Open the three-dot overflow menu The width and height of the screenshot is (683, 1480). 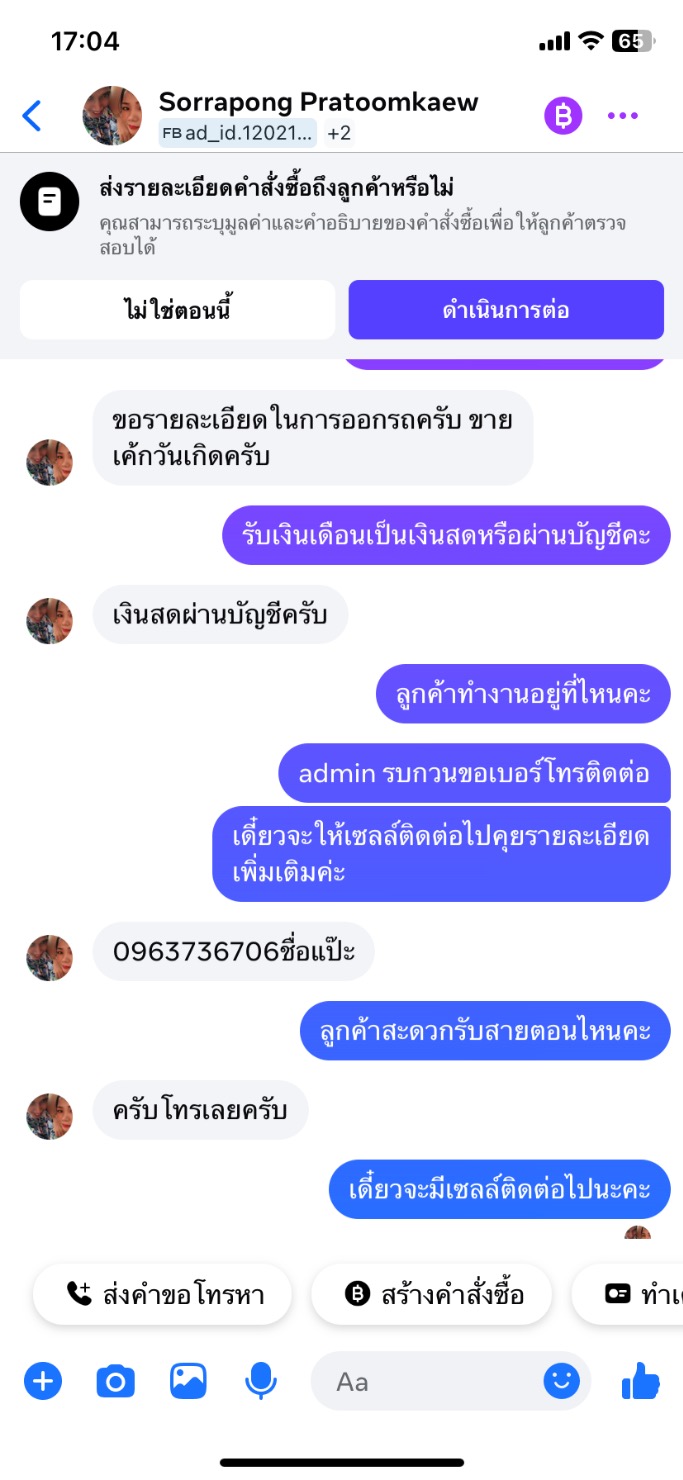(x=622, y=116)
